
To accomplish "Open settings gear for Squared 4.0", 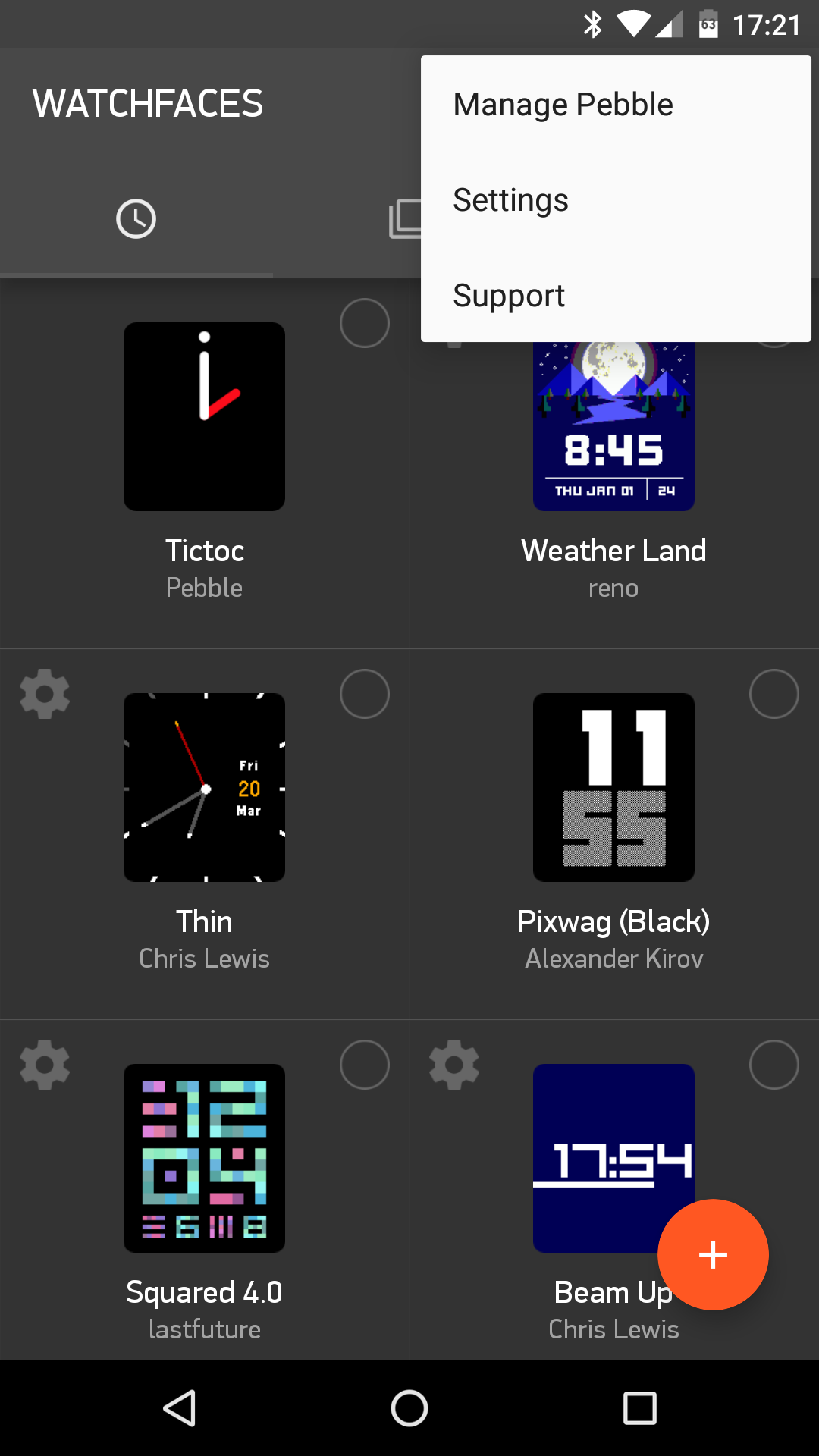I will tap(45, 1065).
